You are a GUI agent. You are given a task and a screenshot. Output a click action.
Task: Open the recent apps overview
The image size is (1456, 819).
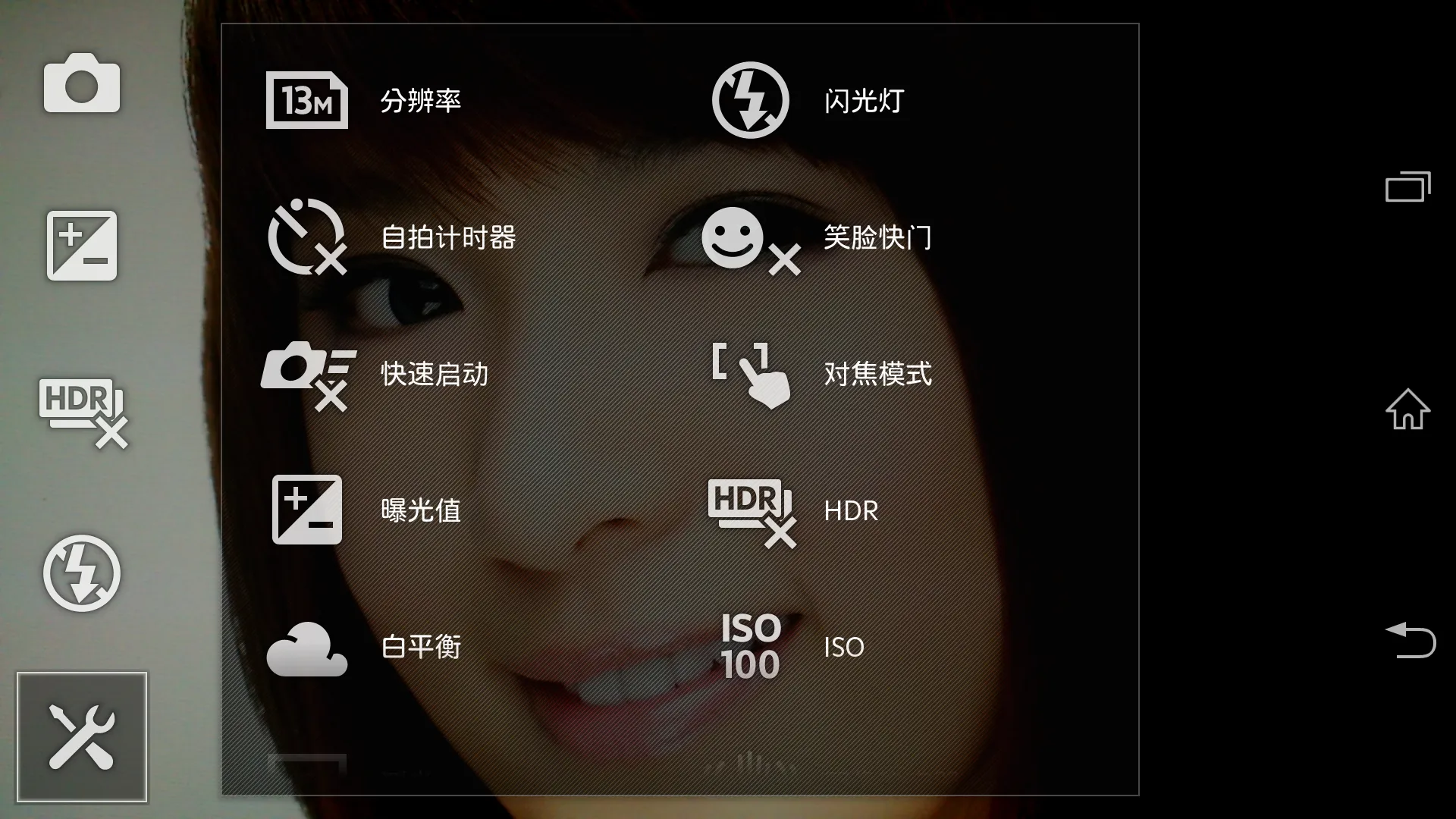coord(1407,187)
